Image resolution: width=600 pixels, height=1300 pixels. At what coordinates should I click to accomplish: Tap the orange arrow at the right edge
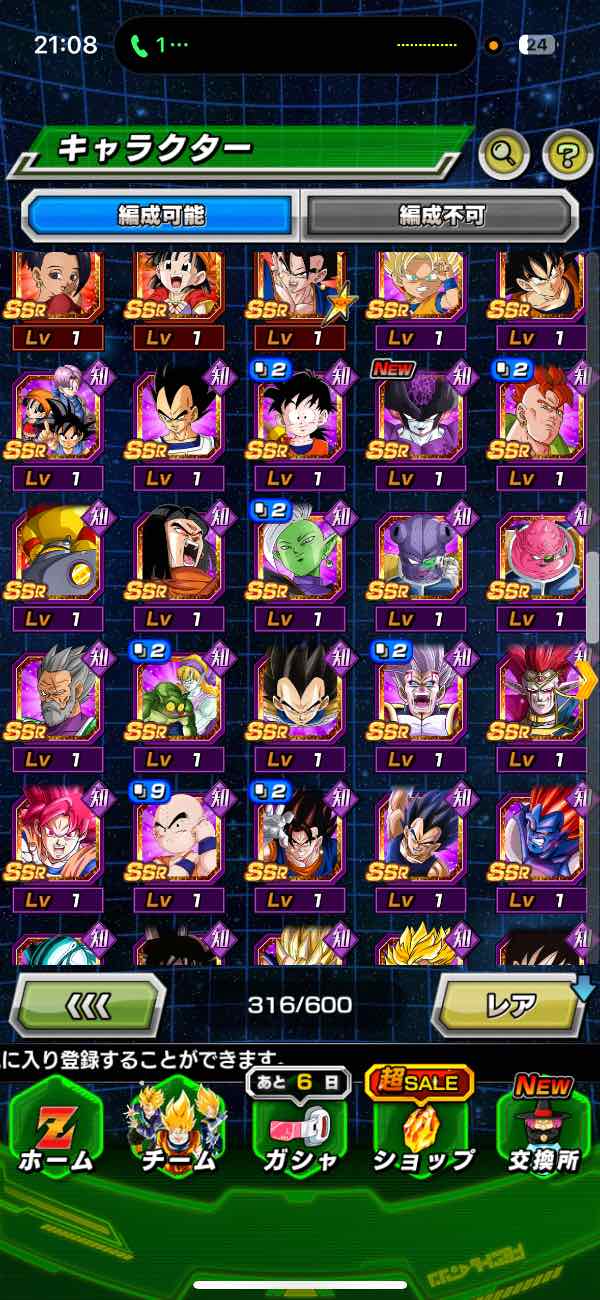coord(588,680)
